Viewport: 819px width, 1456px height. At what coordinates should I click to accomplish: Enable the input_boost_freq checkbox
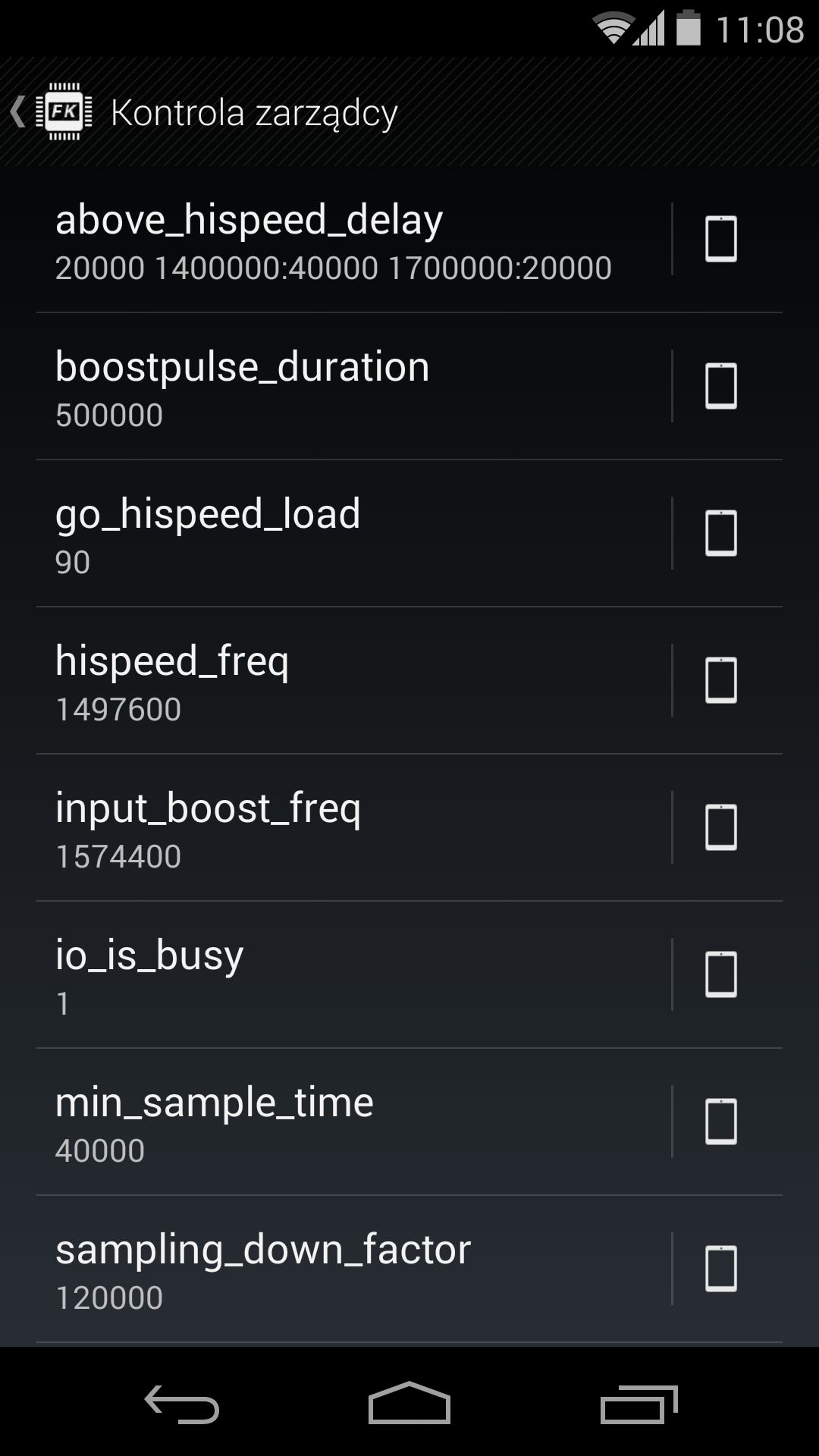(x=720, y=827)
